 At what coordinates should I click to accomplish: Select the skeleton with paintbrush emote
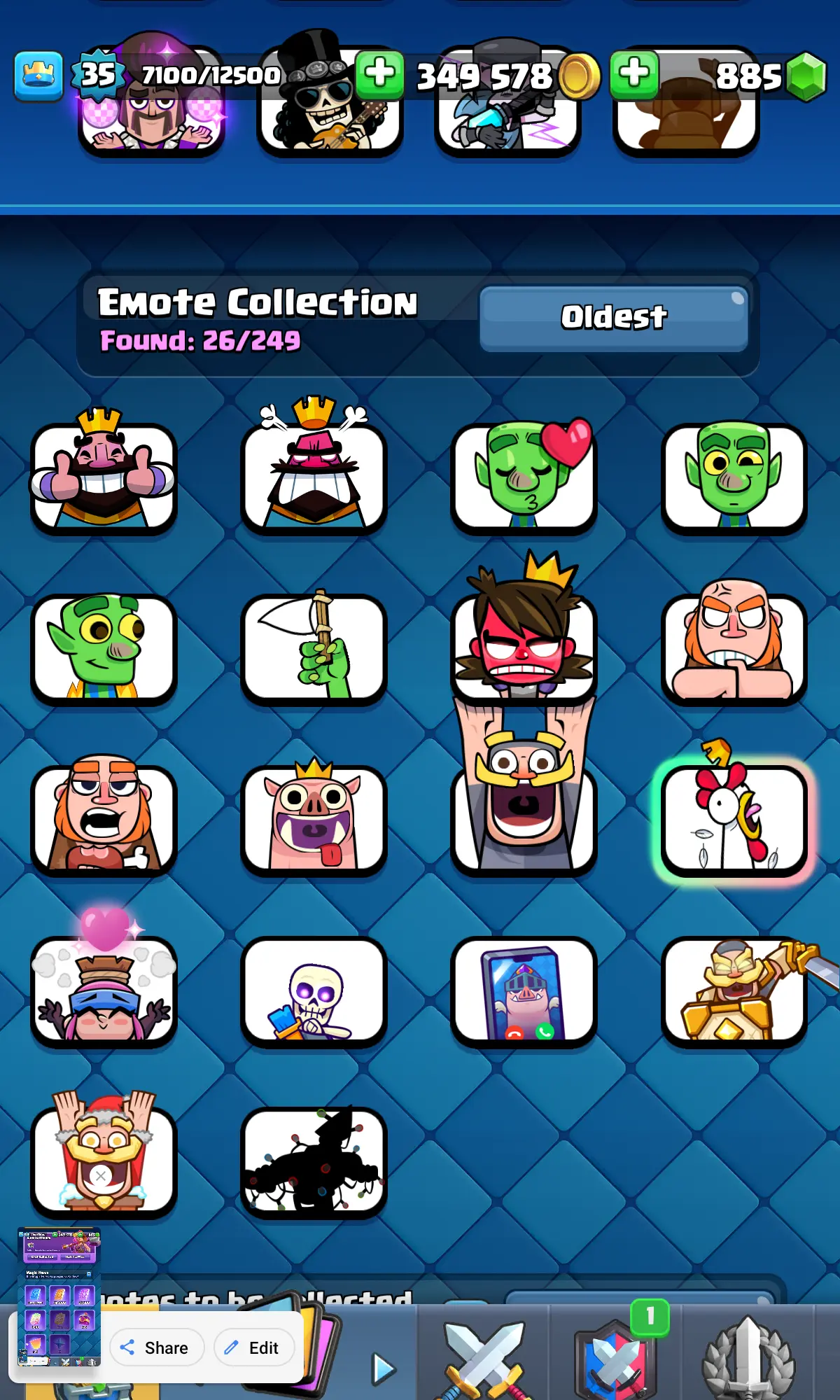[314, 990]
